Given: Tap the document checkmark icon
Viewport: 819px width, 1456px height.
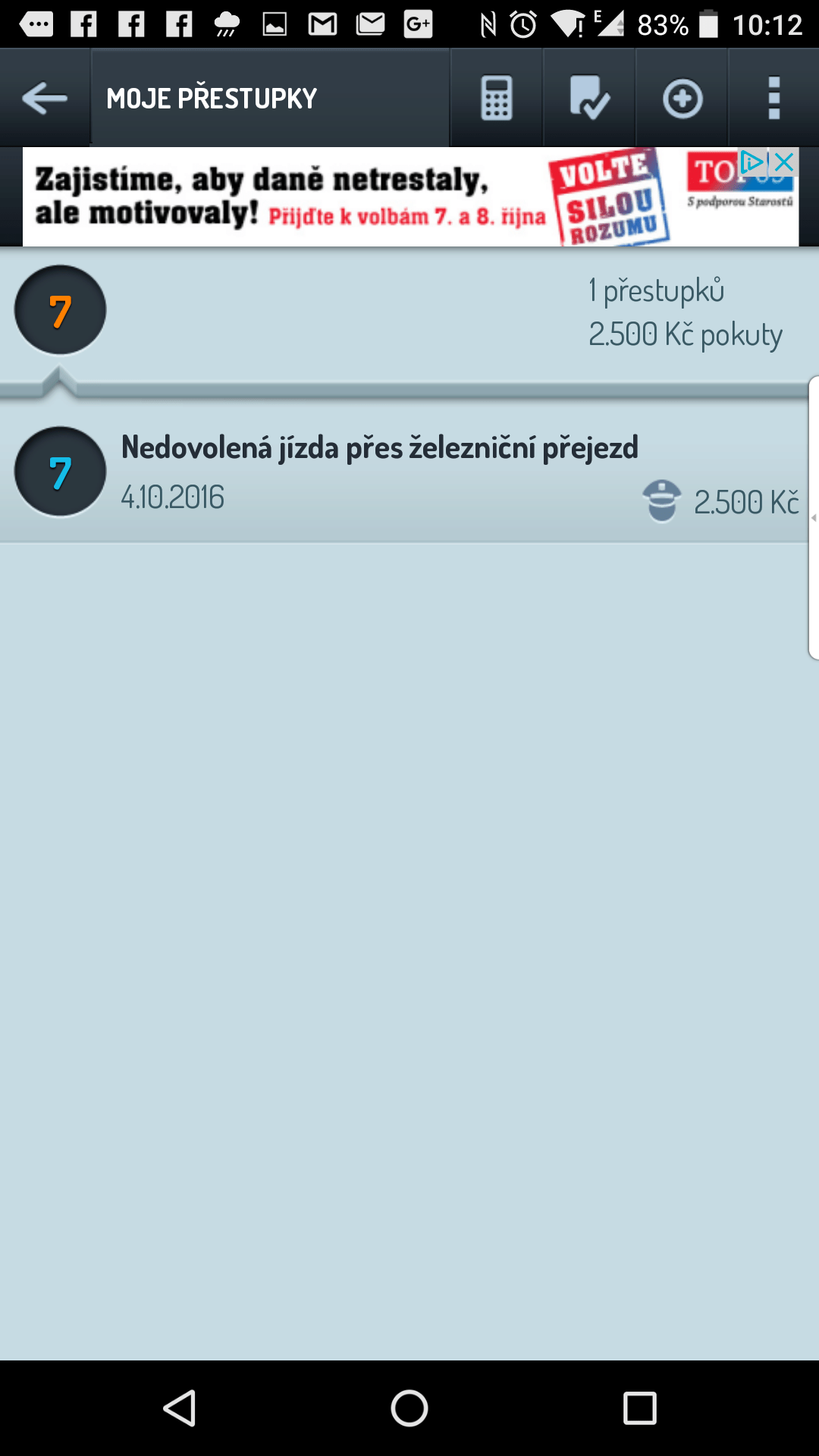Looking at the screenshot, I should pyautogui.click(x=589, y=98).
